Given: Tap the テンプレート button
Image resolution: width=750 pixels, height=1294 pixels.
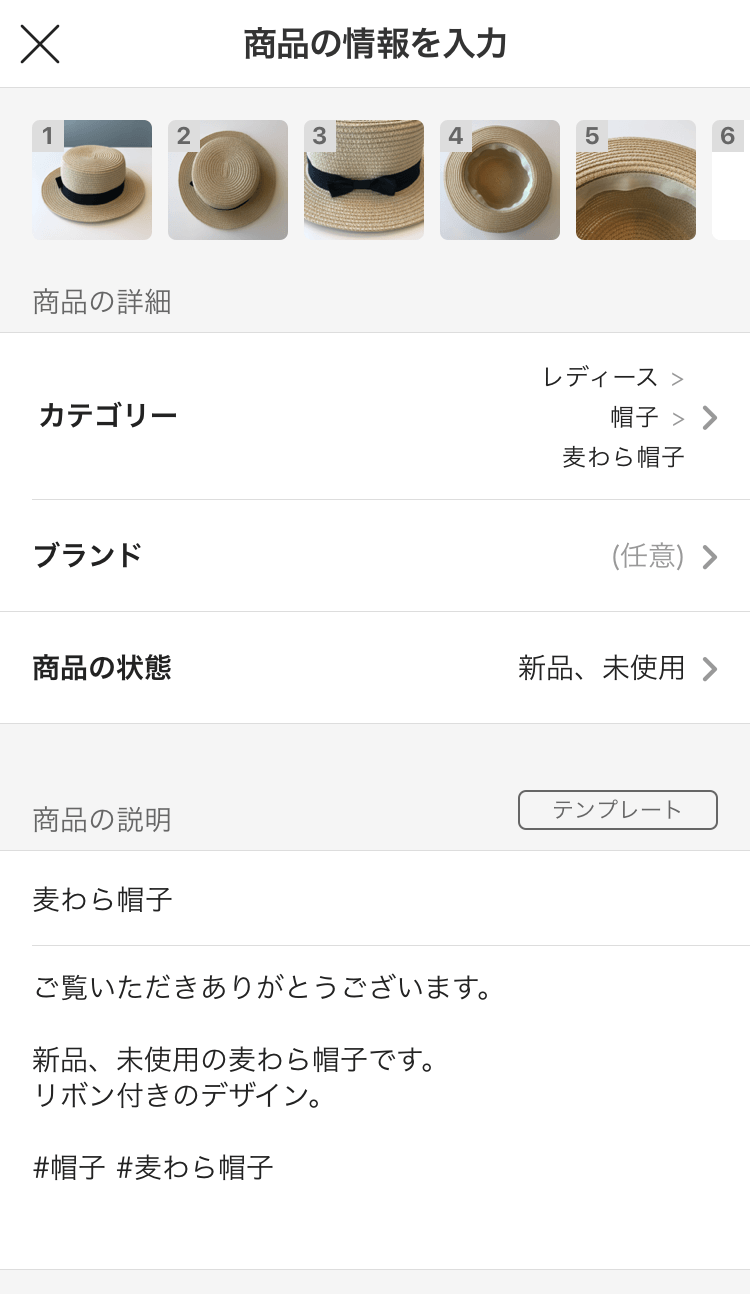Looking at the screenshot, I should 618,810.
